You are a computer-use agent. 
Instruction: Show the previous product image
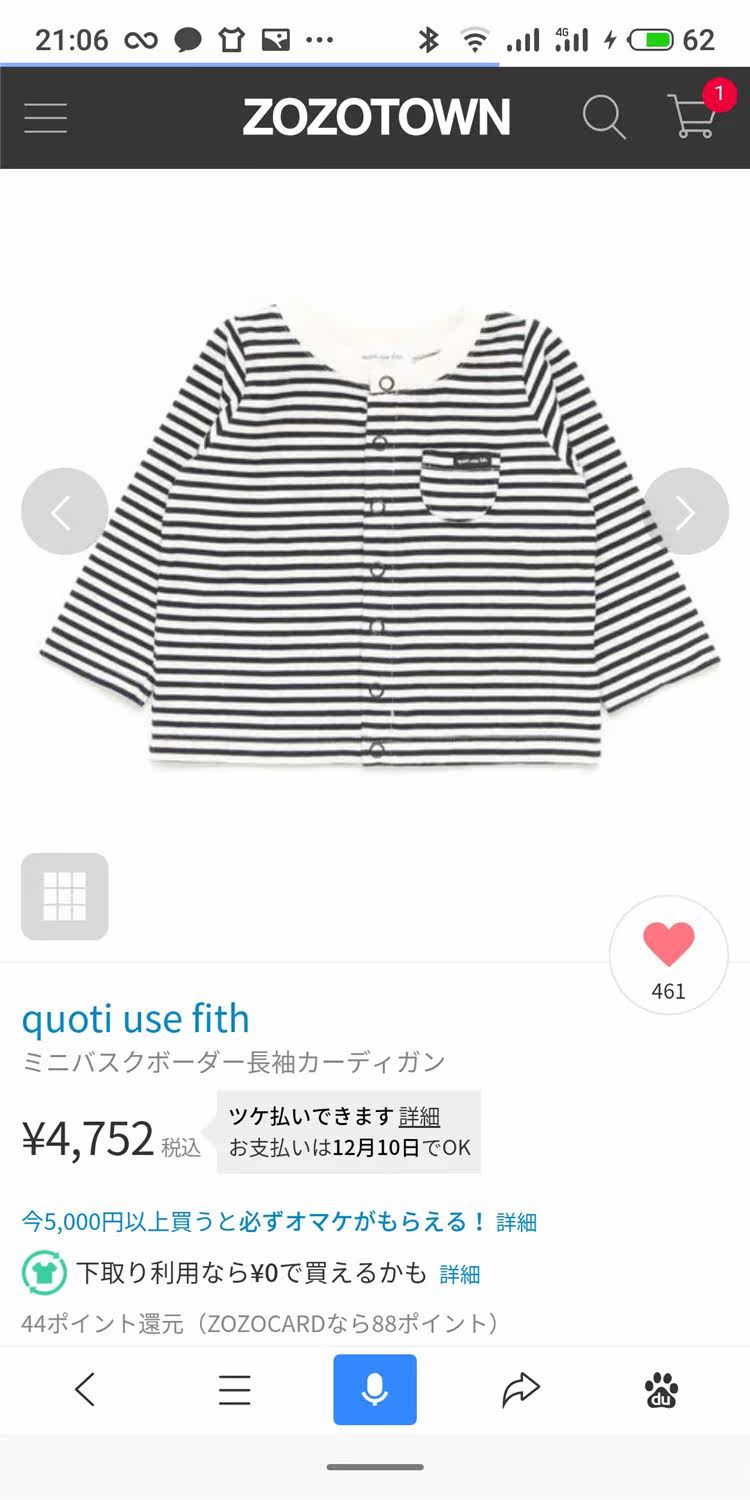[x=65, y=511]
